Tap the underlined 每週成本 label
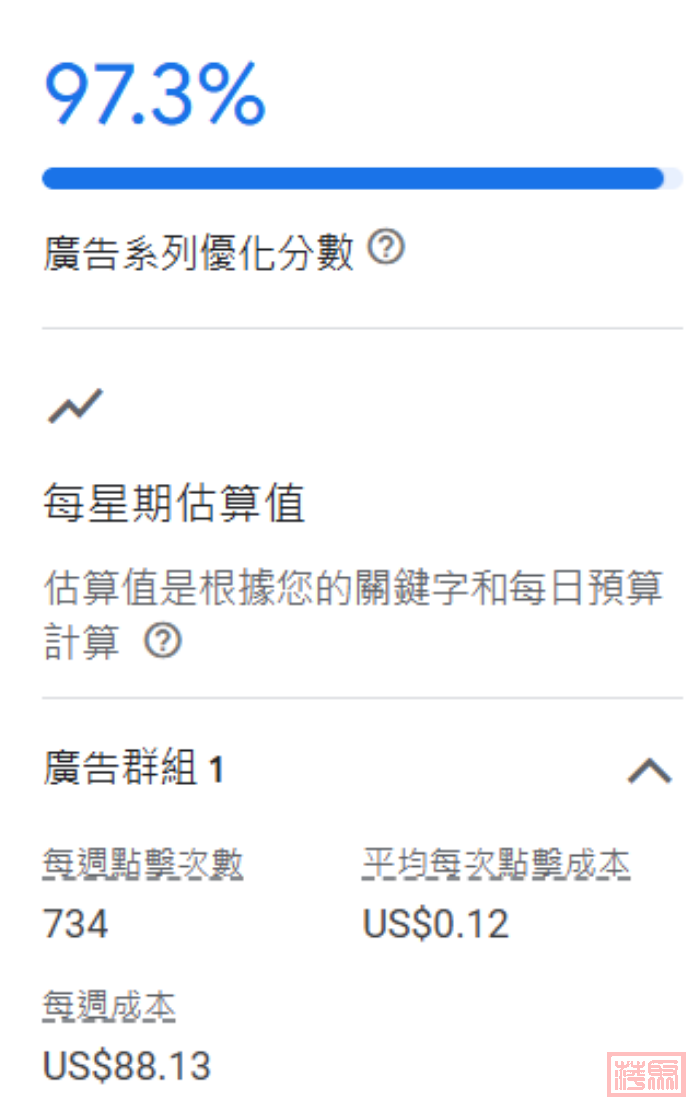This screenshot has width=692, height=1102. click(x=109, y=1007)
